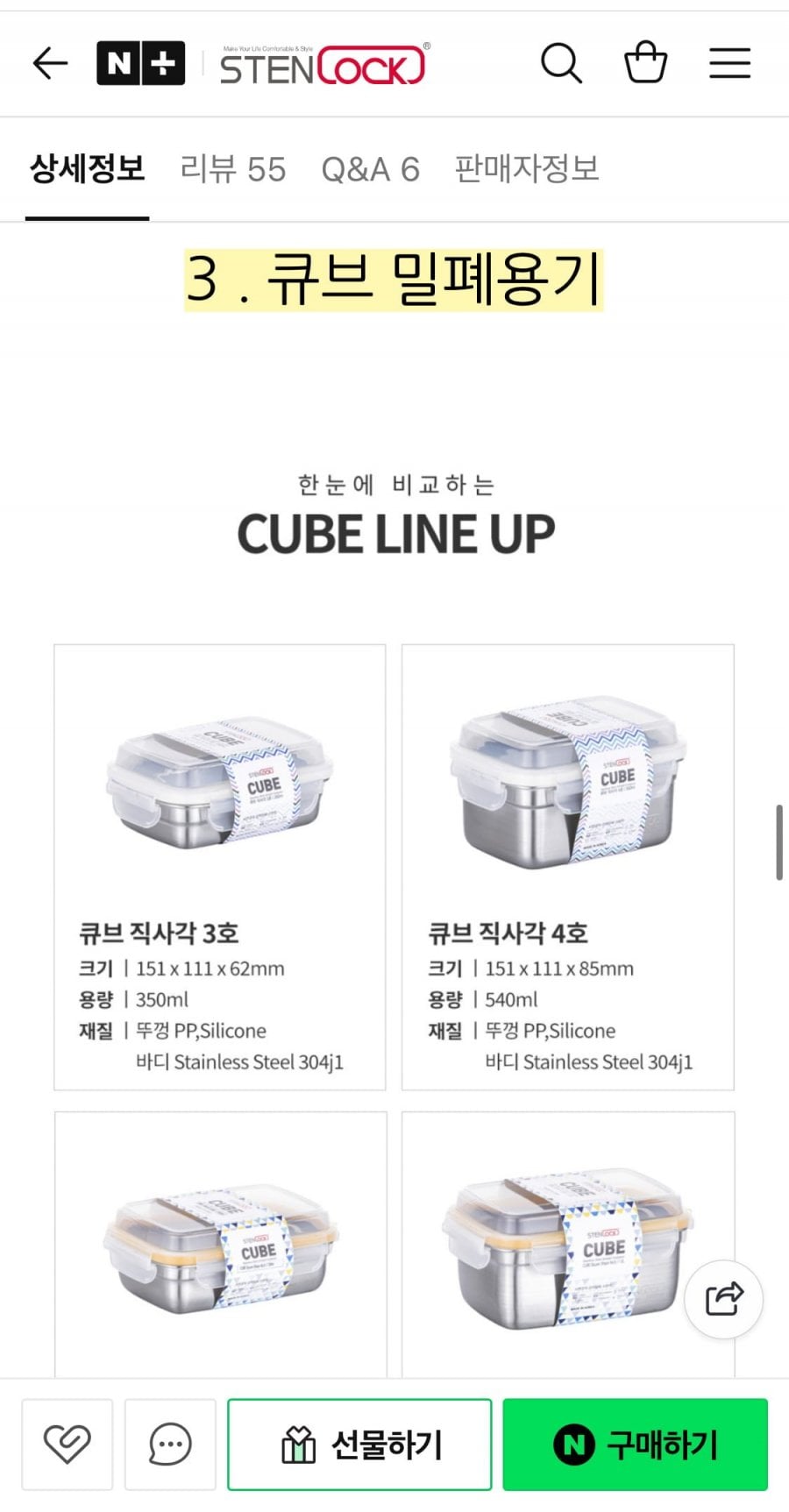Tap 구매하기 to buy now
Image resolution: width=789 pixels, height=1512 pixels.
click(x=636, y=1444)
